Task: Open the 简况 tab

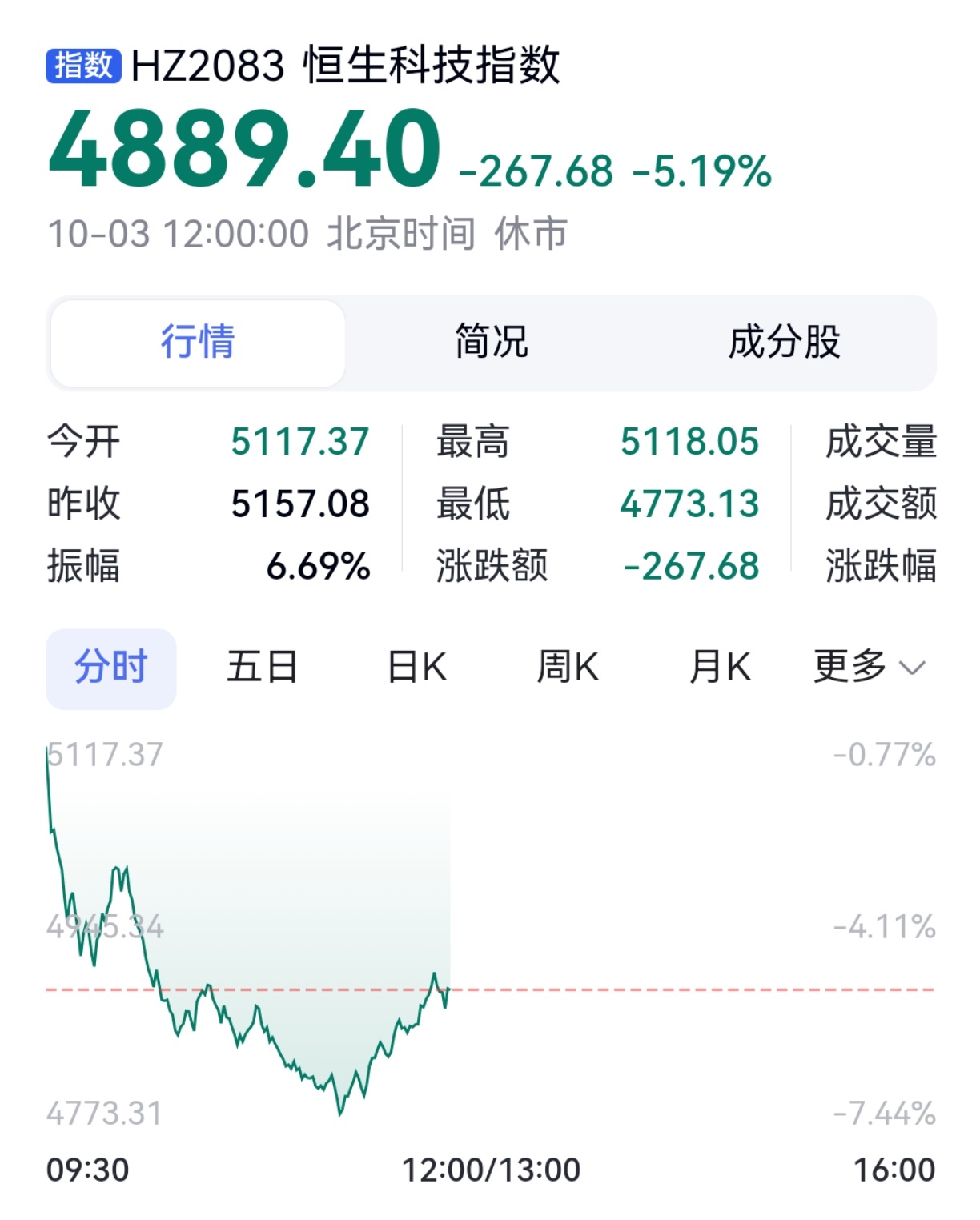Action: [492, 343]
